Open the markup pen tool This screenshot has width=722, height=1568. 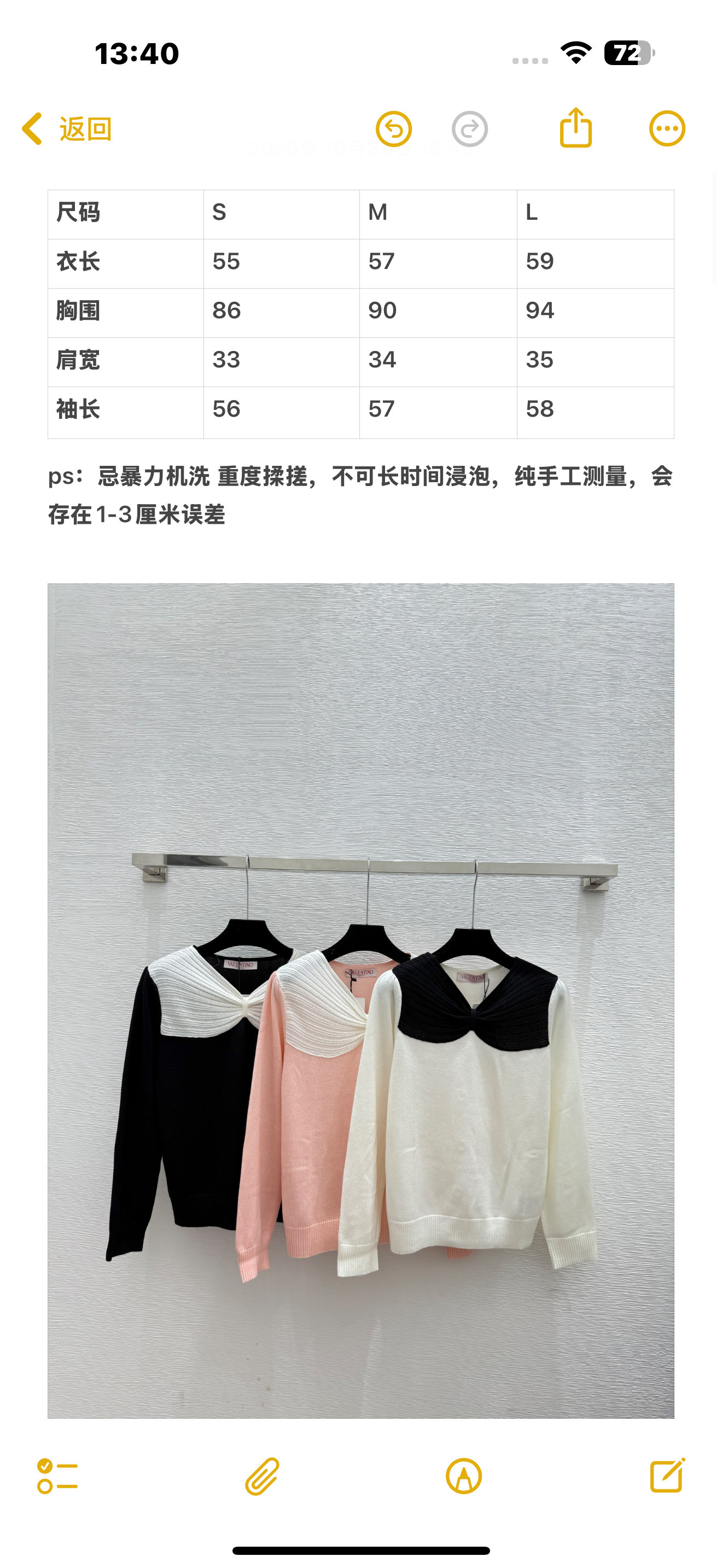pyautogui.click(x=464, y=1476)
